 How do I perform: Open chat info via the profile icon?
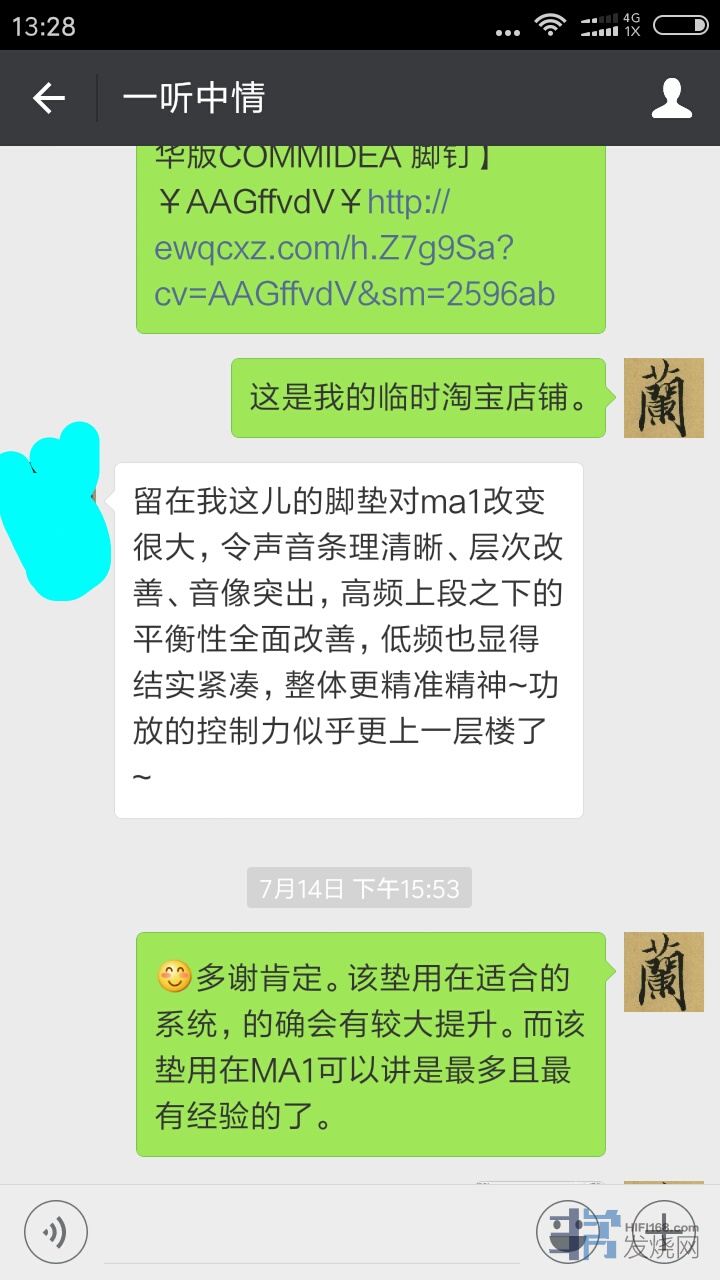(672, 98)
